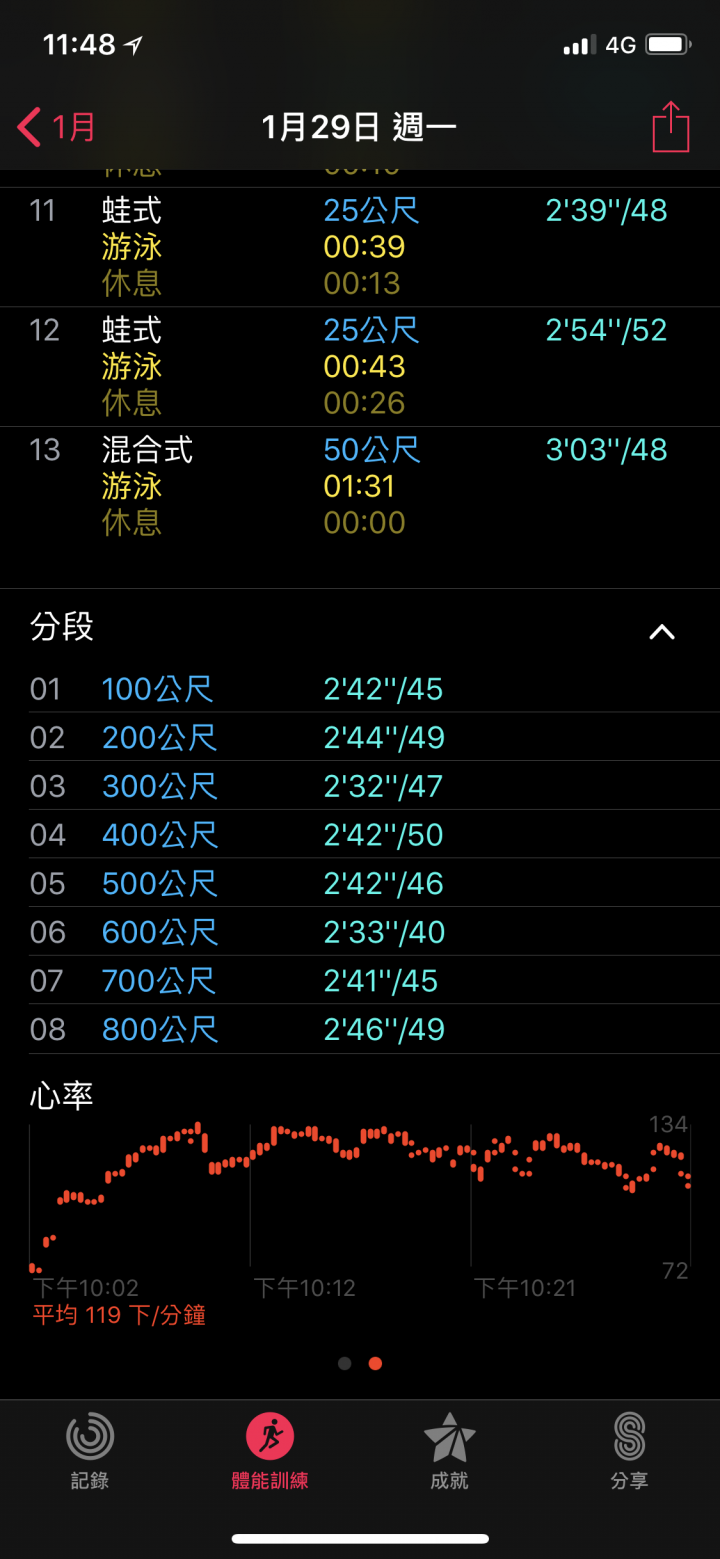Collapse the 分段 splits section
The image size is (720, 1559).
pyautogui.click(x=662, y=631)
